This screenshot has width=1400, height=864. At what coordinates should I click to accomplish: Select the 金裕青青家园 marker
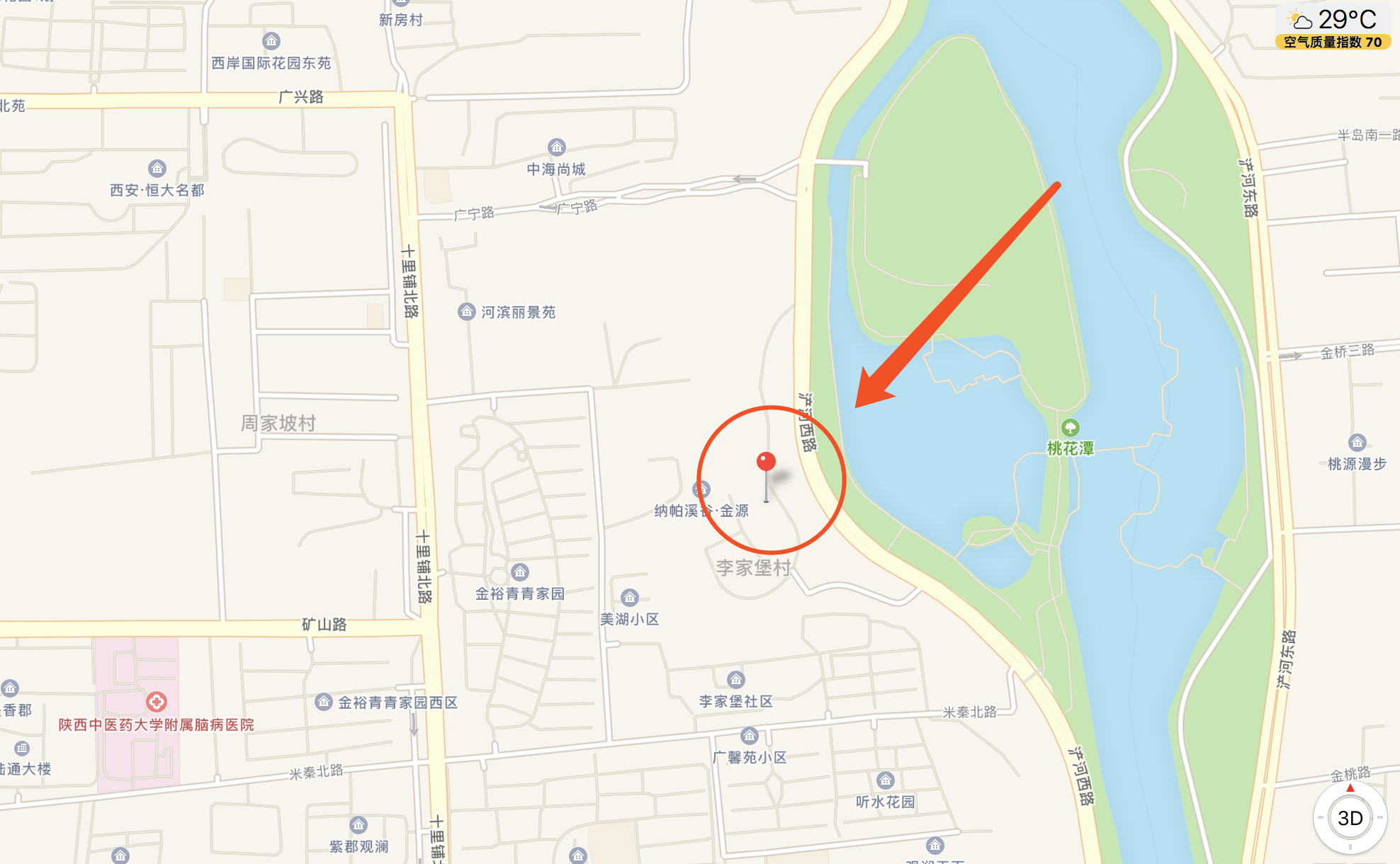click(x=520, y=572)
